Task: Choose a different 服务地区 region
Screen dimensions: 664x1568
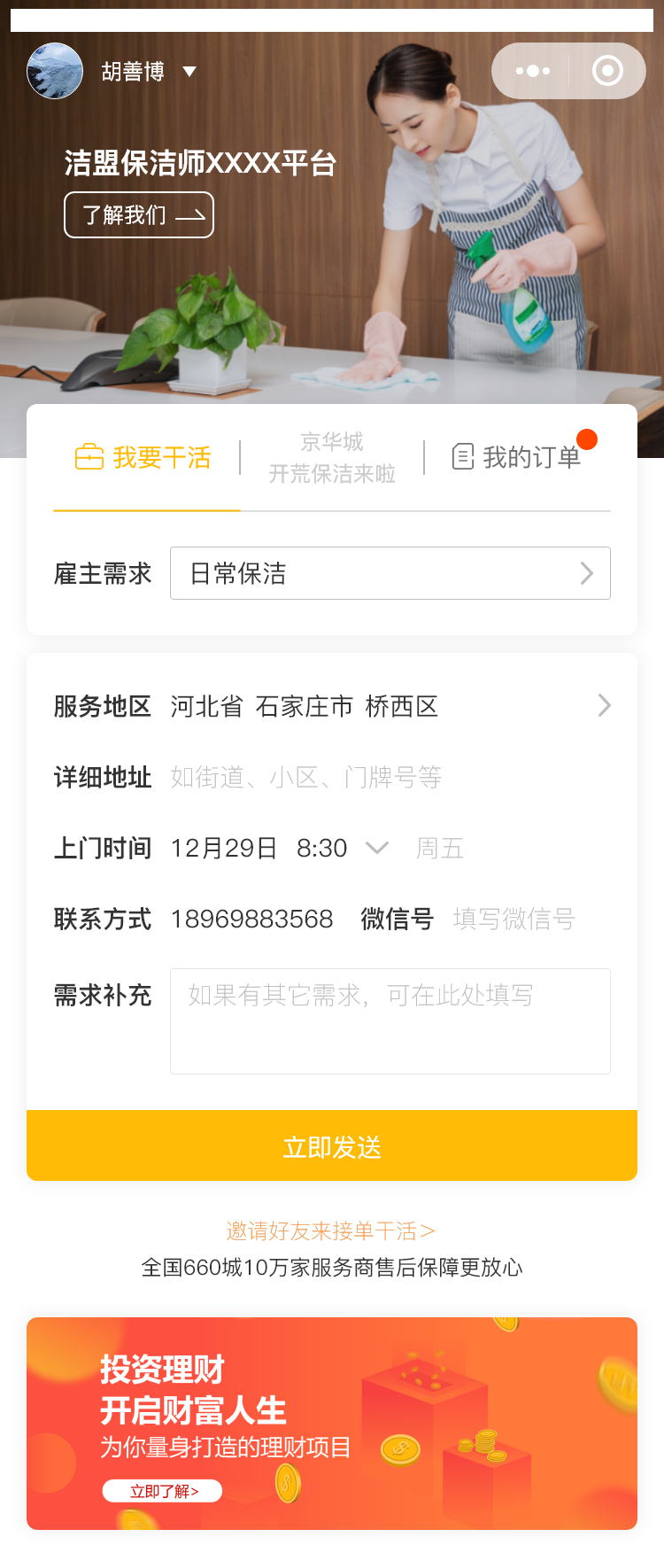Action: [x=390, y=706]
